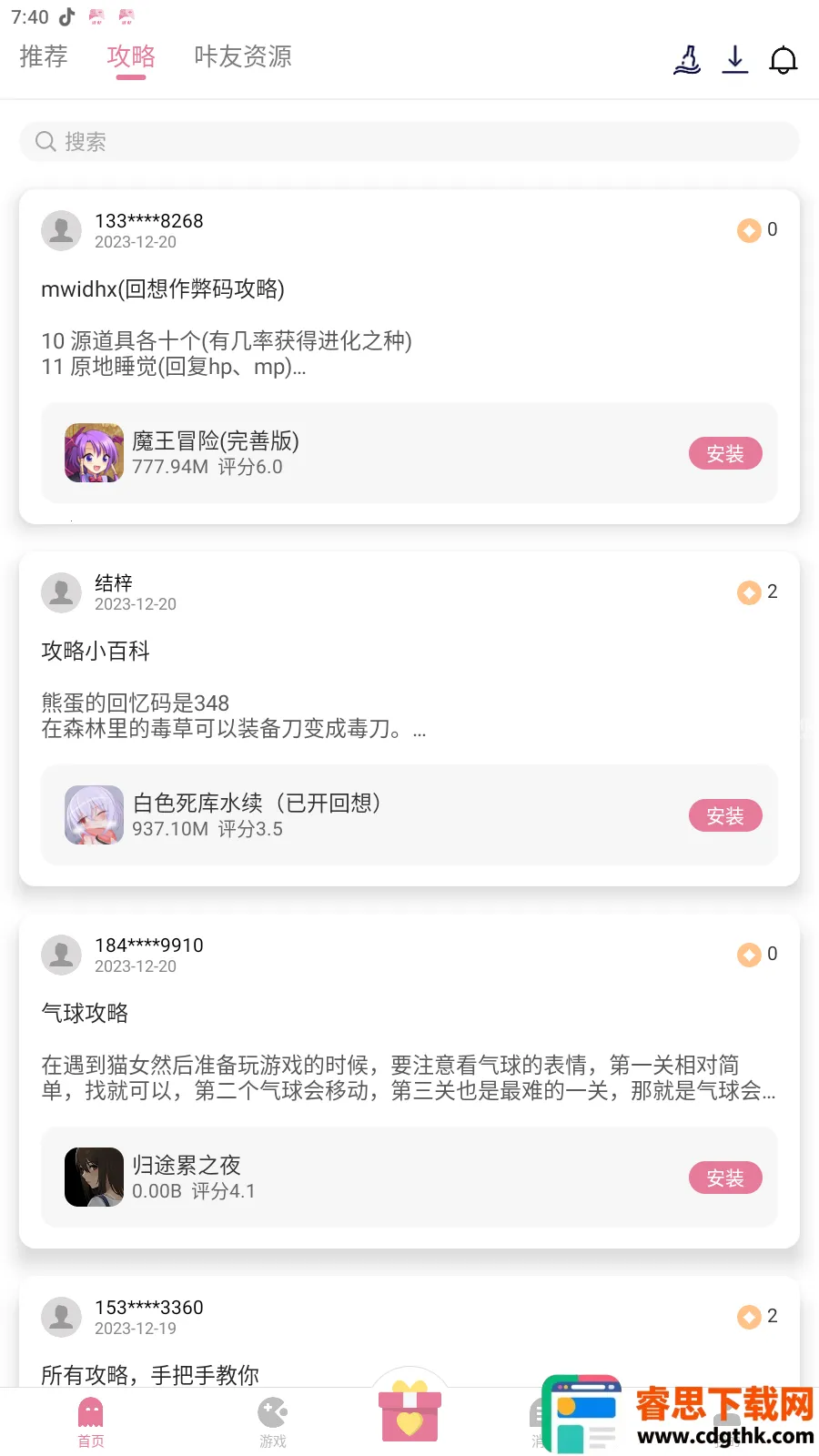Open the 所有攻略，手把手教你 post

point(150,1374)
